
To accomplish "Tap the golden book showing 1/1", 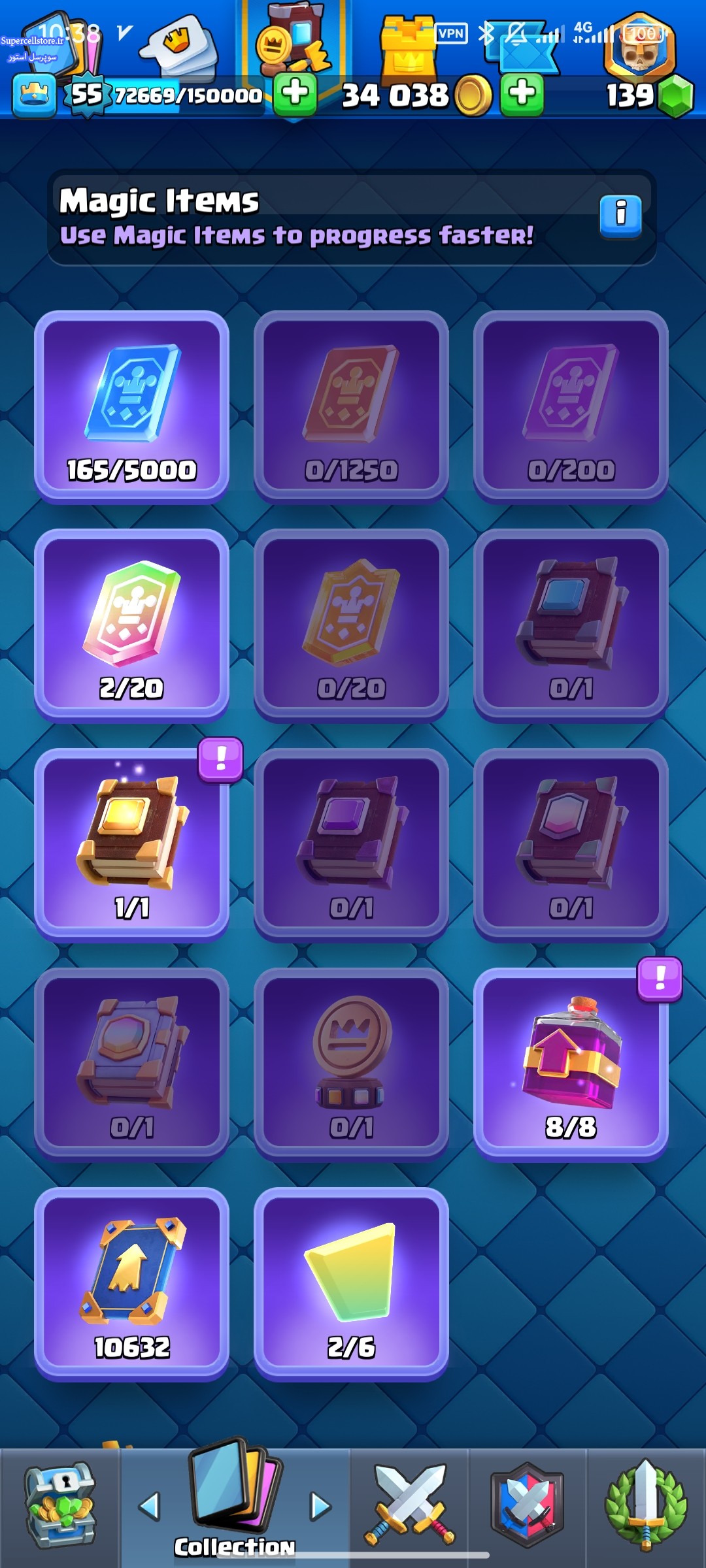I will 131,844.
